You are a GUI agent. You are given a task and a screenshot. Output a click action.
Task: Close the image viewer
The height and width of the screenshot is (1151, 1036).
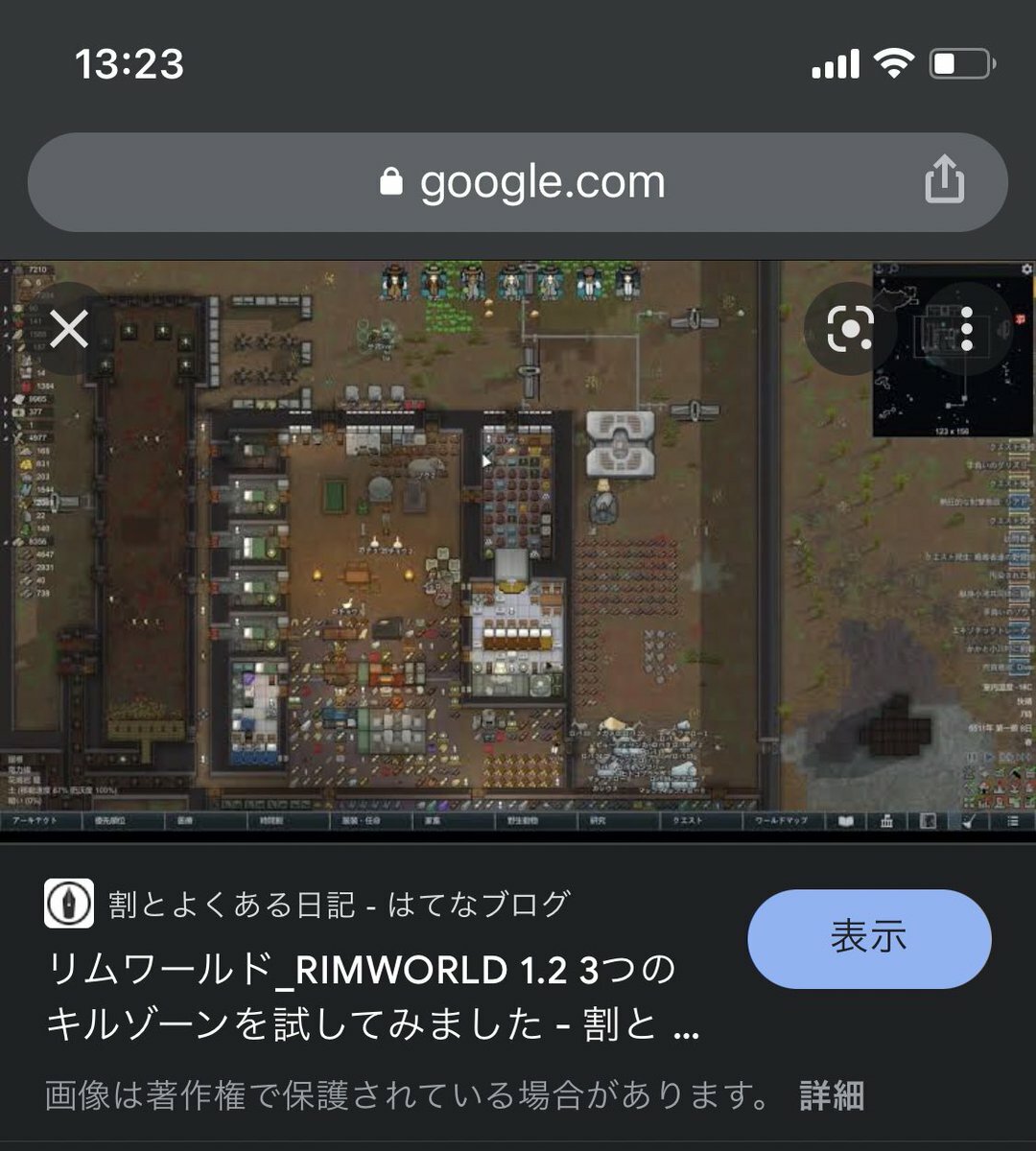[x=69, y=330]
